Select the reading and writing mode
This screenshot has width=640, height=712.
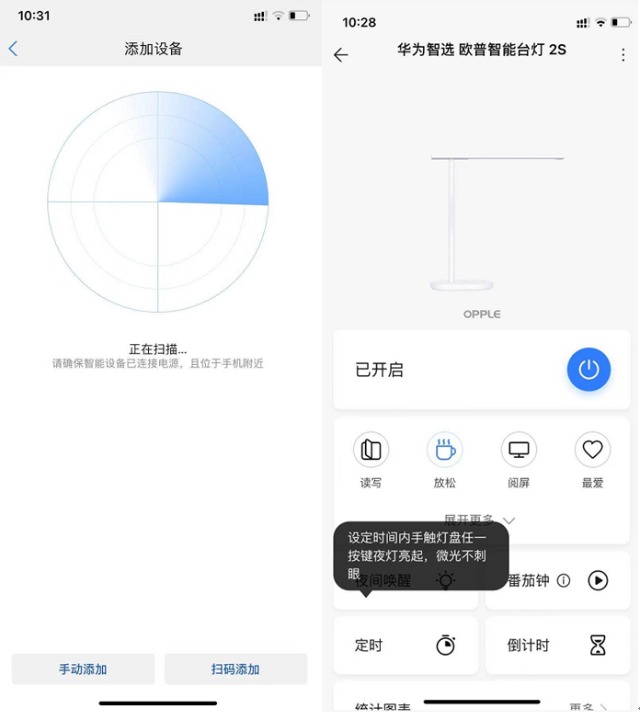coord(371,451)
